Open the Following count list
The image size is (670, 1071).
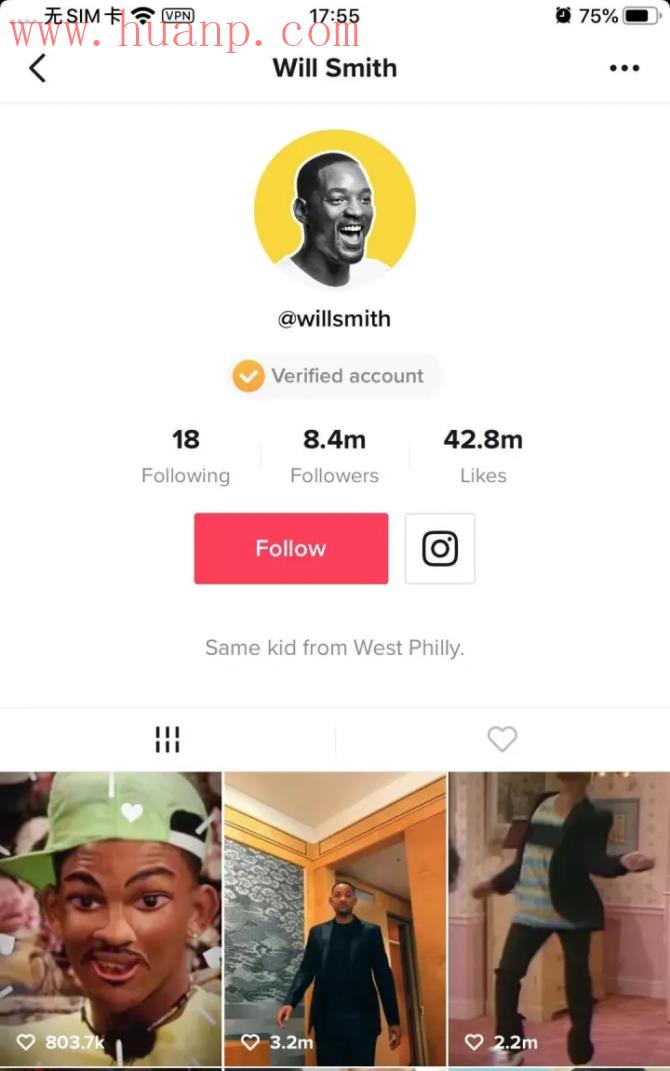(185, 455)
